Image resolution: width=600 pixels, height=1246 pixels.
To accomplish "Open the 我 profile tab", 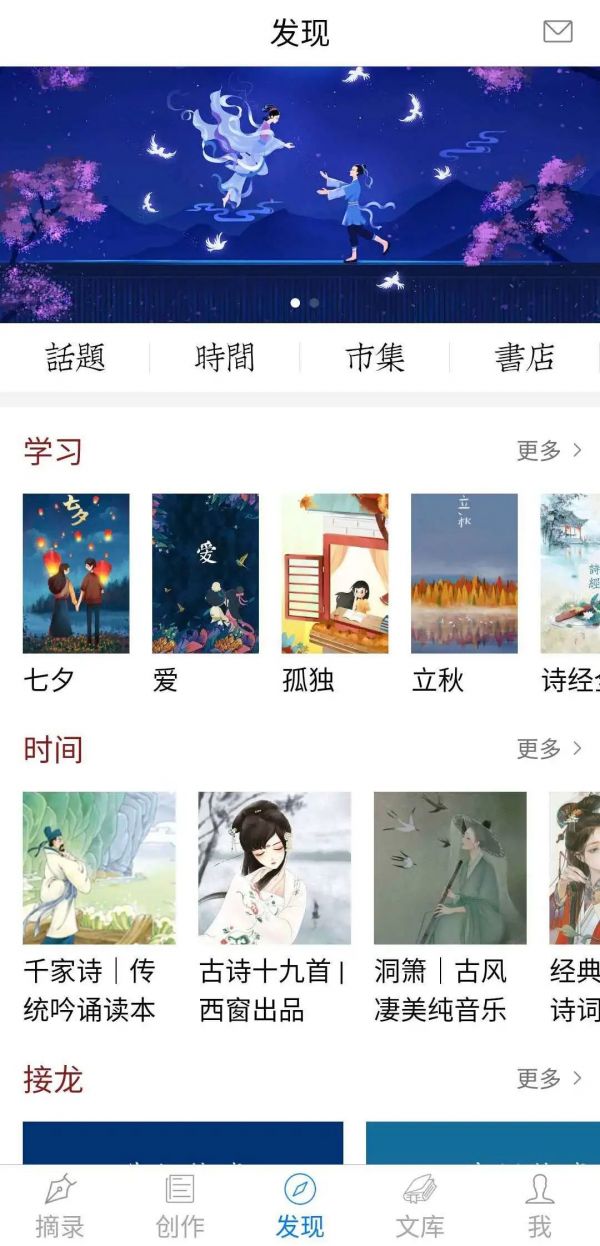I will (540, 1206).
